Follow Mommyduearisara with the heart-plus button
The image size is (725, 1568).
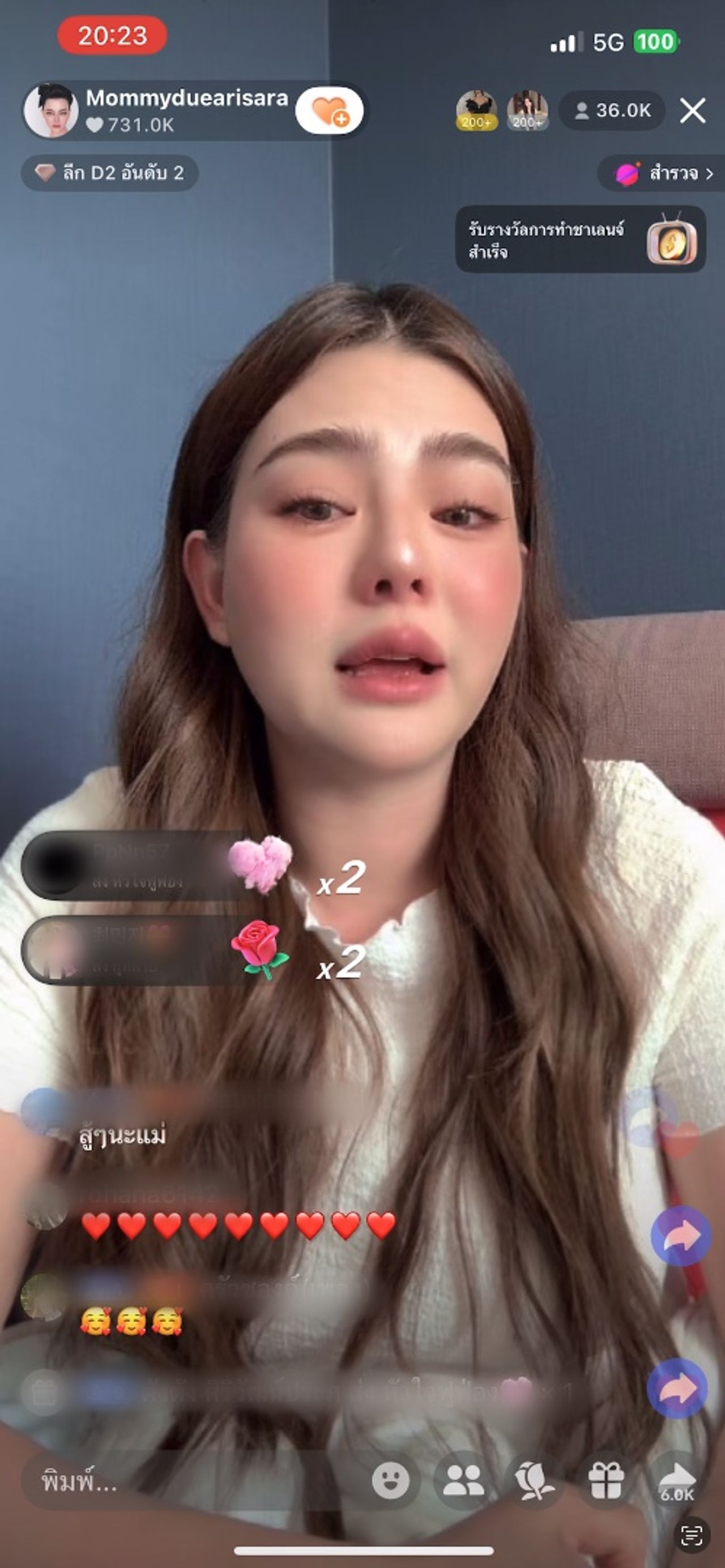coord(329,111)
